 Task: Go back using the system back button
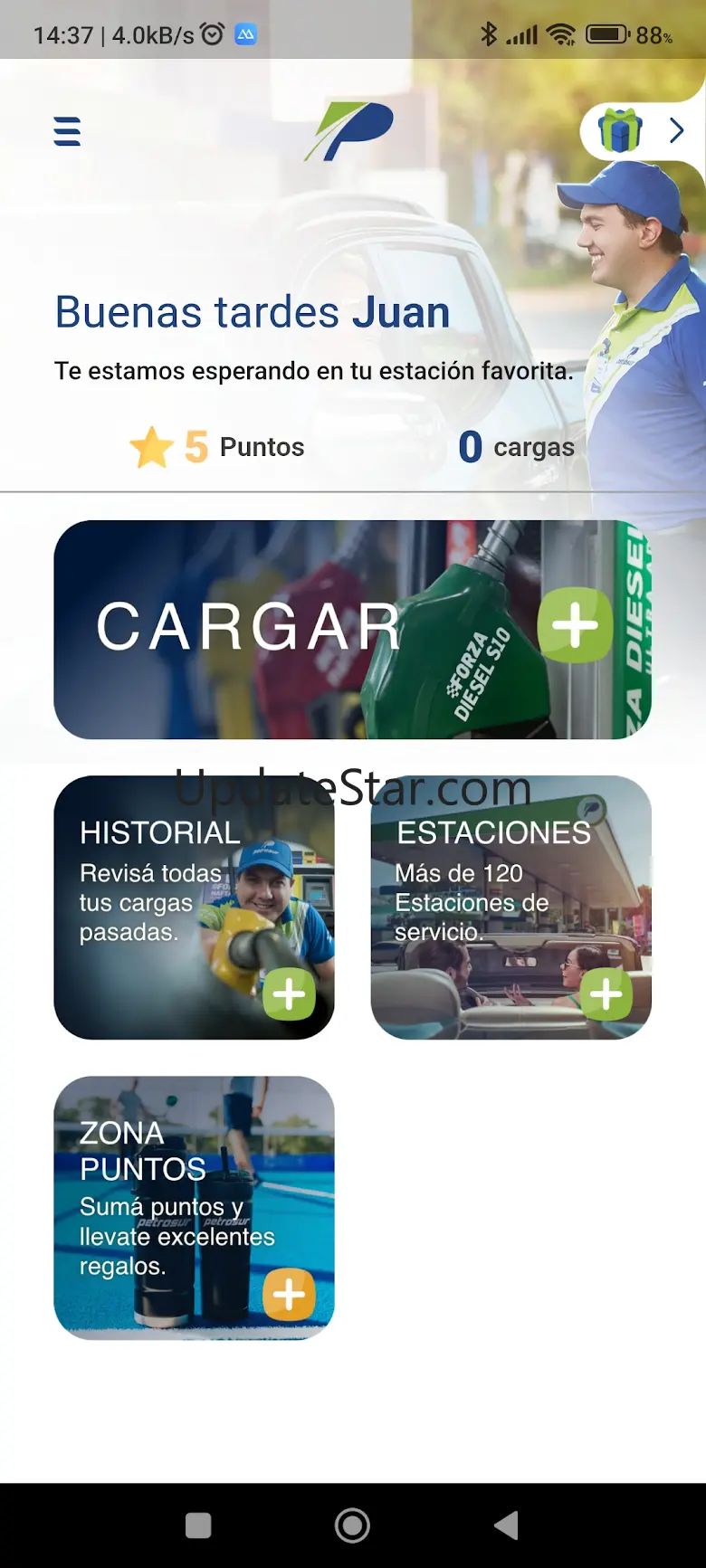(x=506, y=1525)
